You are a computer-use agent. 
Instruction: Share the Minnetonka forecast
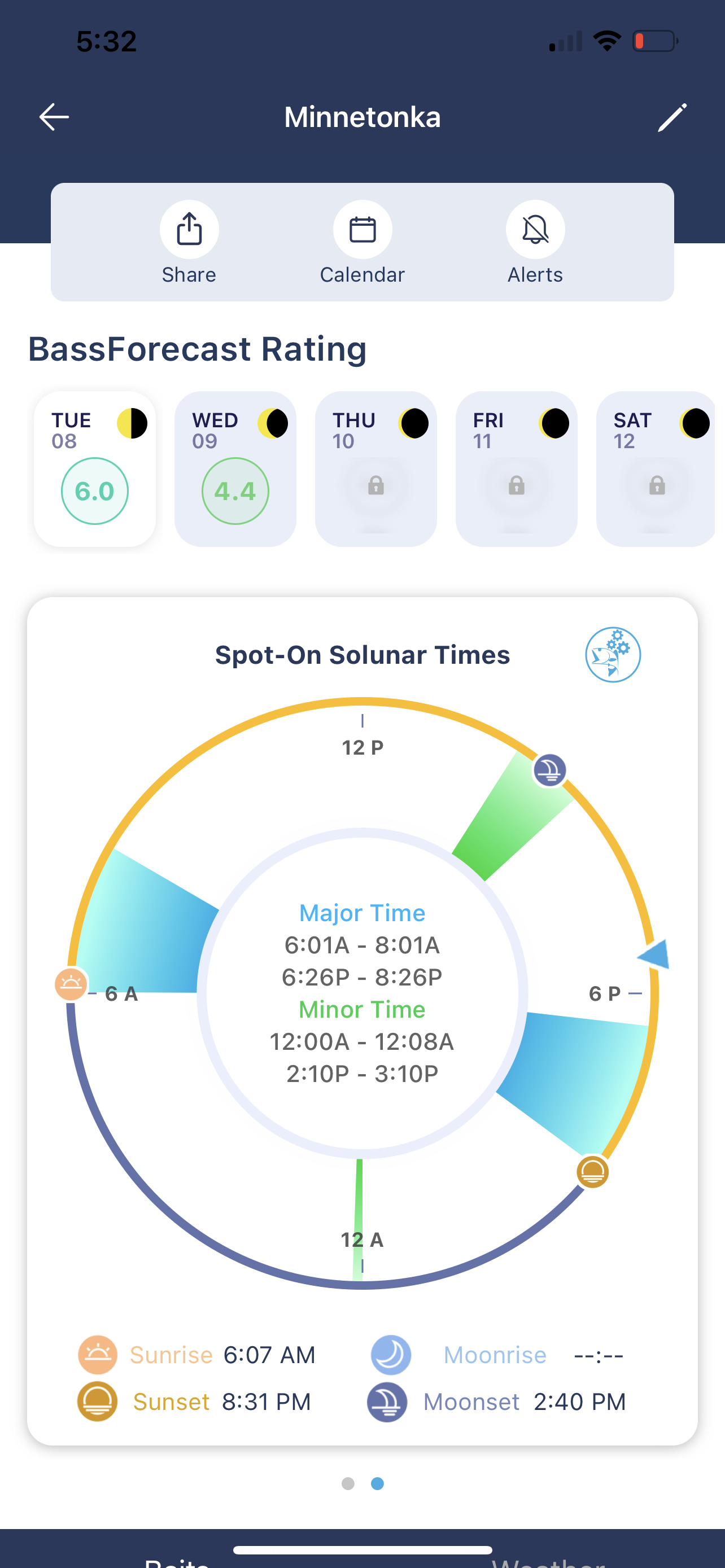[x=189, y=242]
